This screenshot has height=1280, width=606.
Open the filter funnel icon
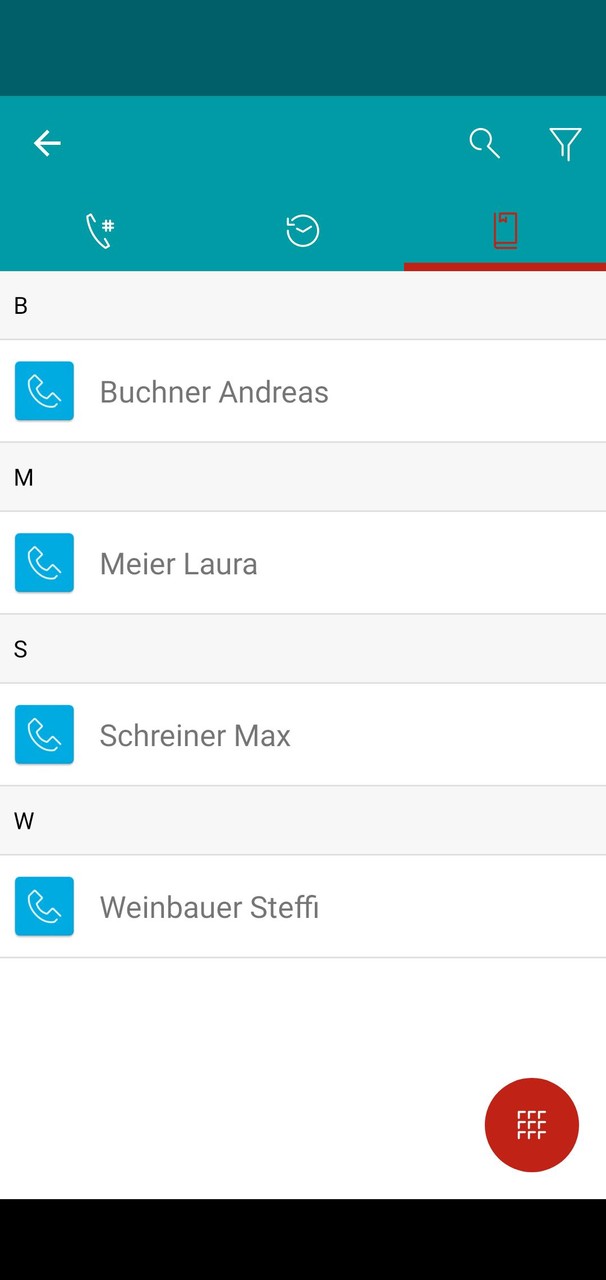[x=565, y=144]
